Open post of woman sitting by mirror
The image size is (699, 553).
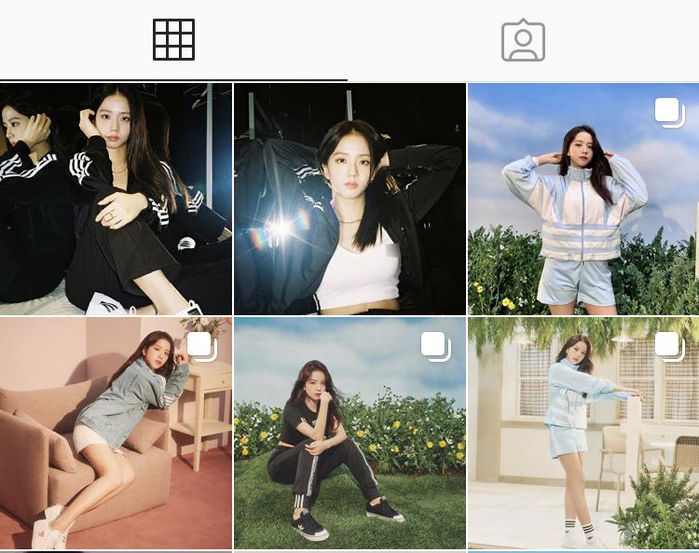(x=116, y=199)
